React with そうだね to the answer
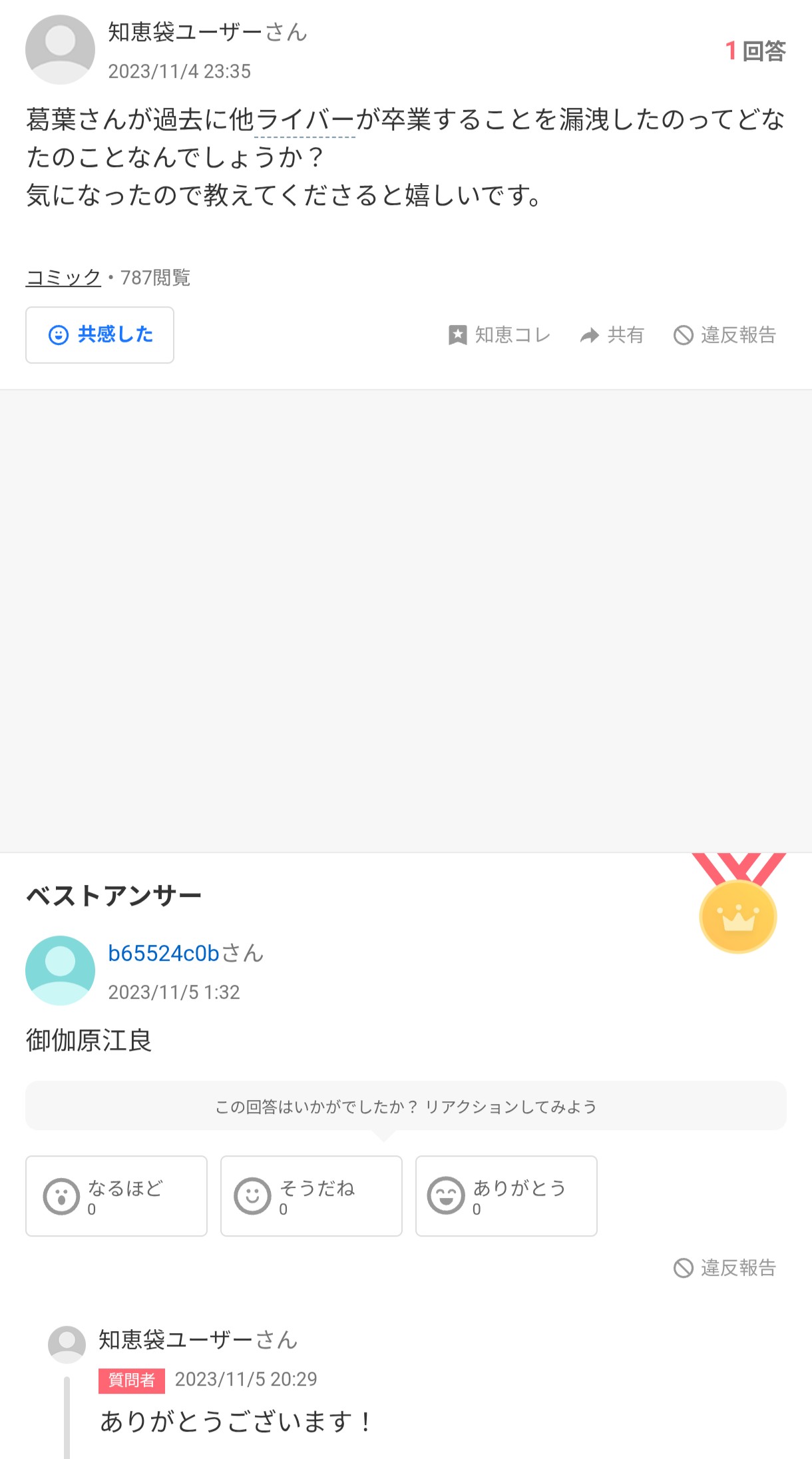The width and height of the screenshot is (812, 1459). 311,1196
